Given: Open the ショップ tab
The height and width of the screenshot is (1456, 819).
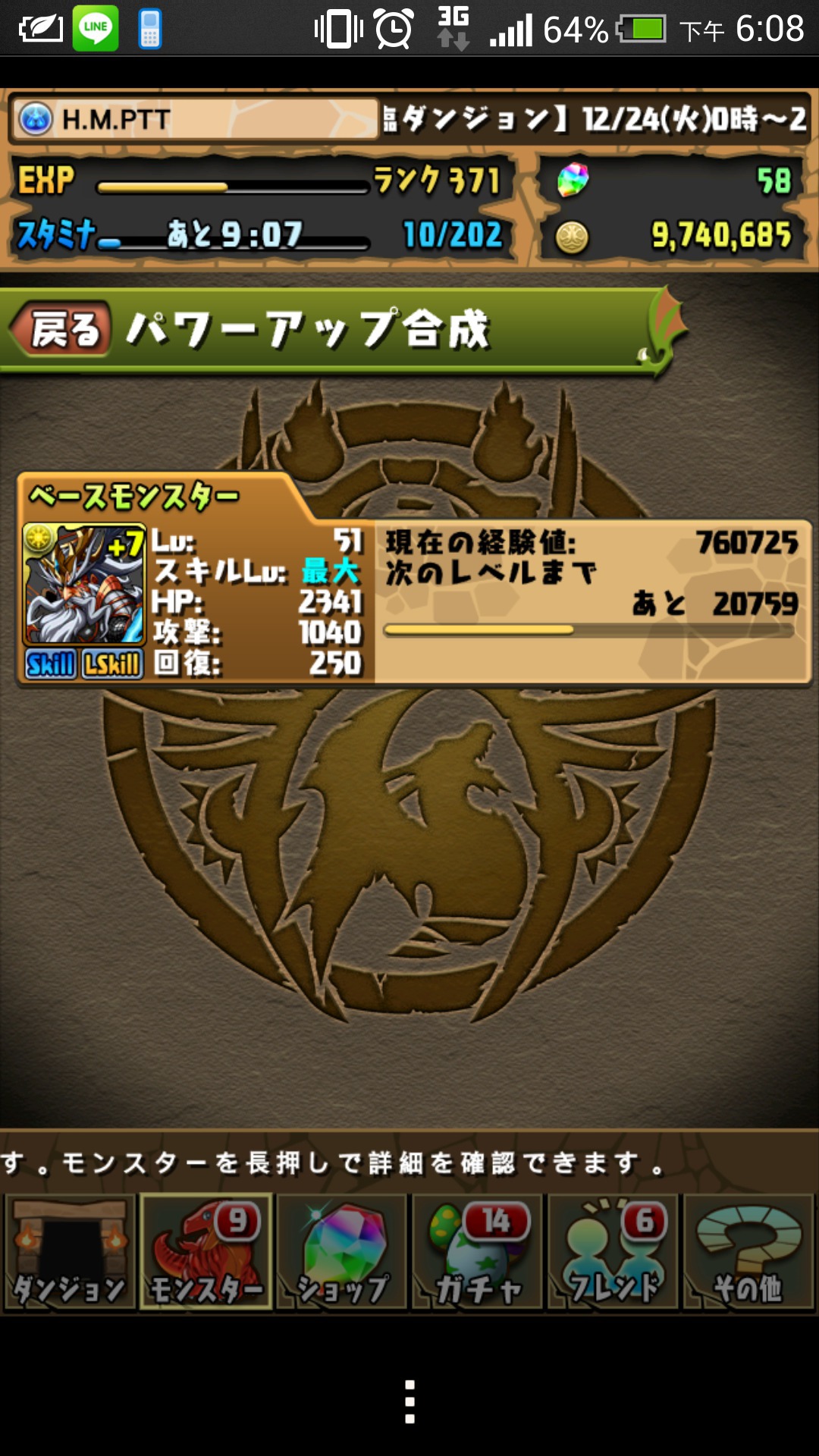Looking at the screenshot, I should 342,1251.
